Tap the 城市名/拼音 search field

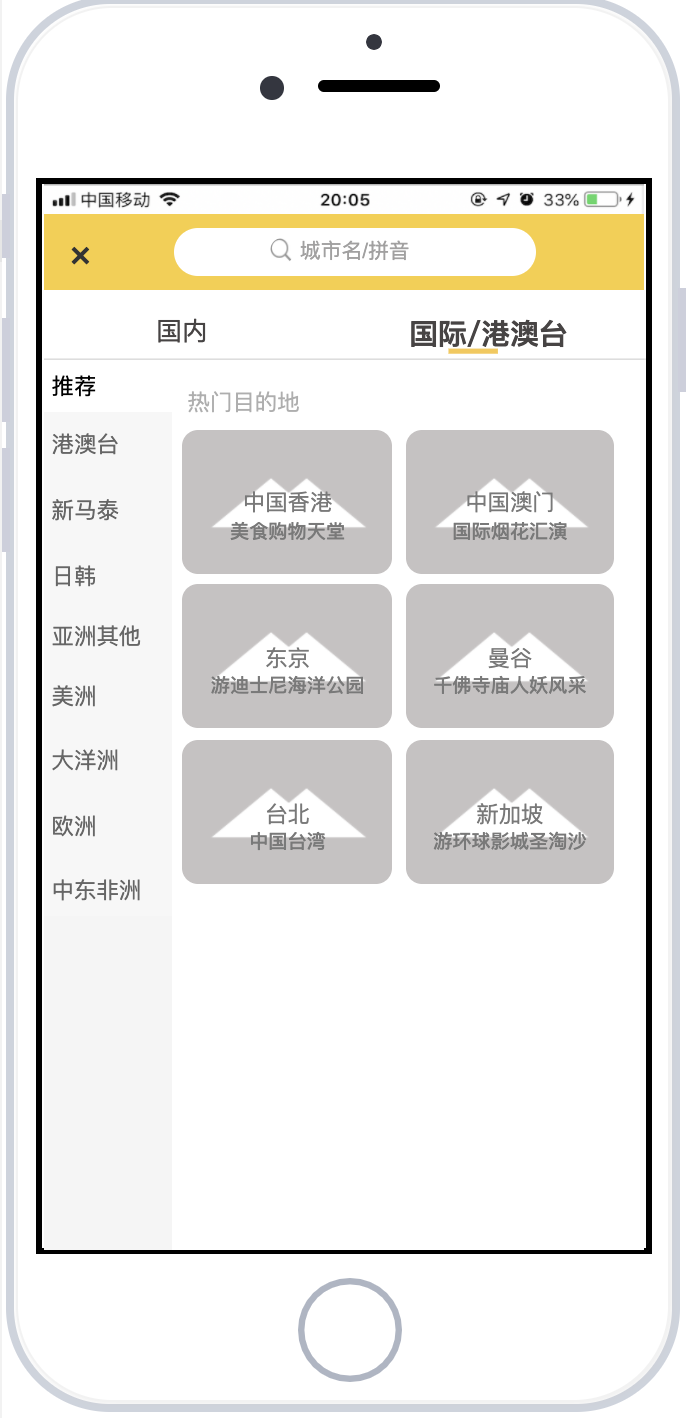click(354, 251)
